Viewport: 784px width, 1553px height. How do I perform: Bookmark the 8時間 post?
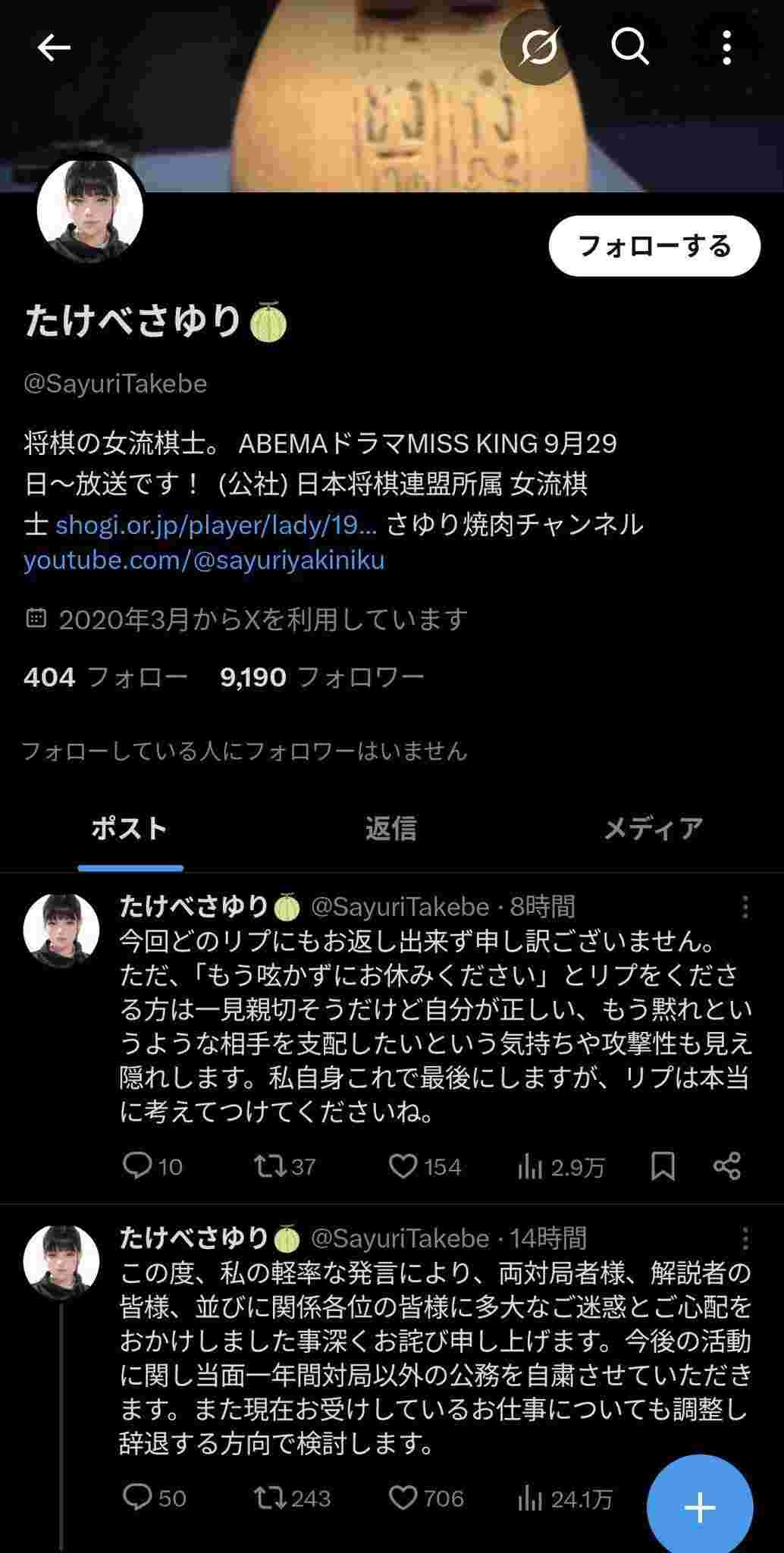[x=663, y=1166]
